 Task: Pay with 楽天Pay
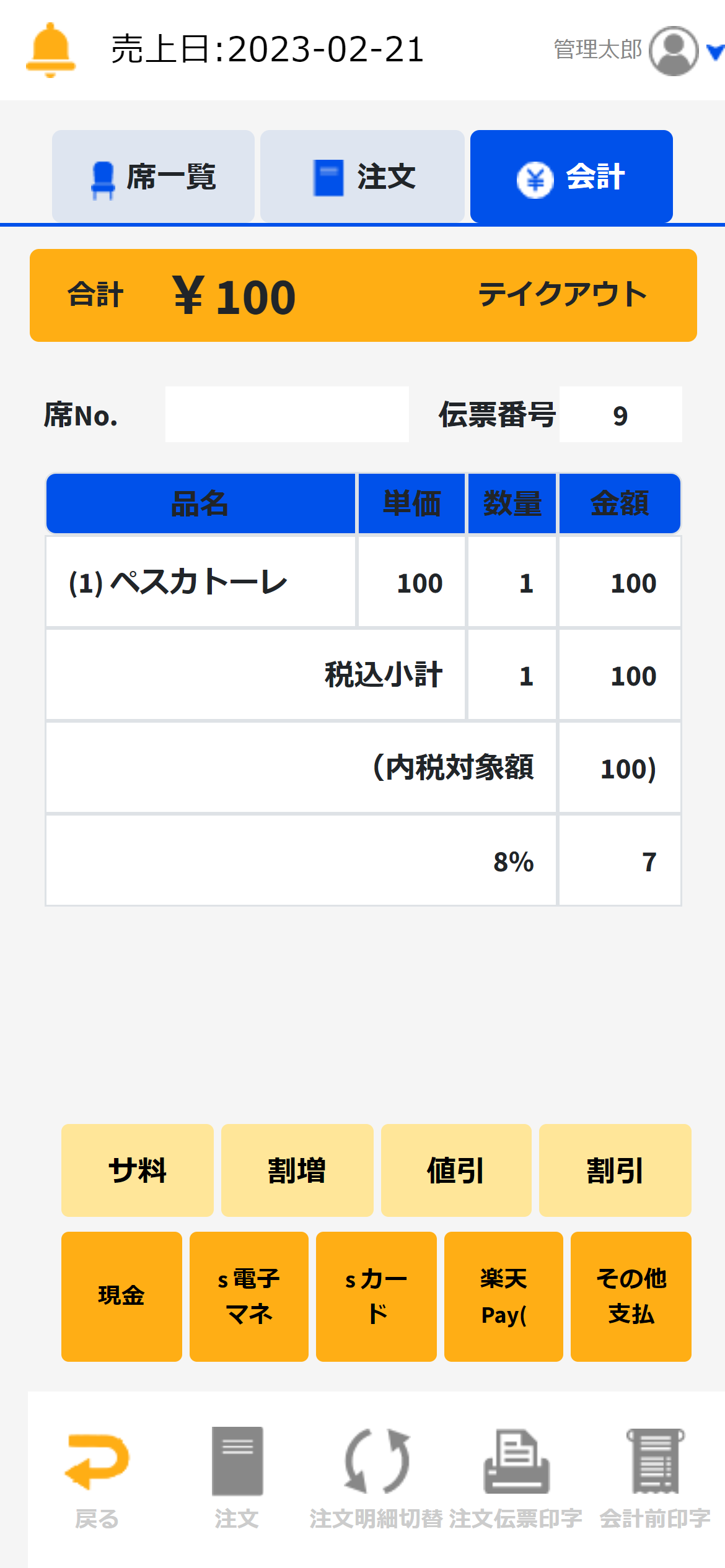503,1296
